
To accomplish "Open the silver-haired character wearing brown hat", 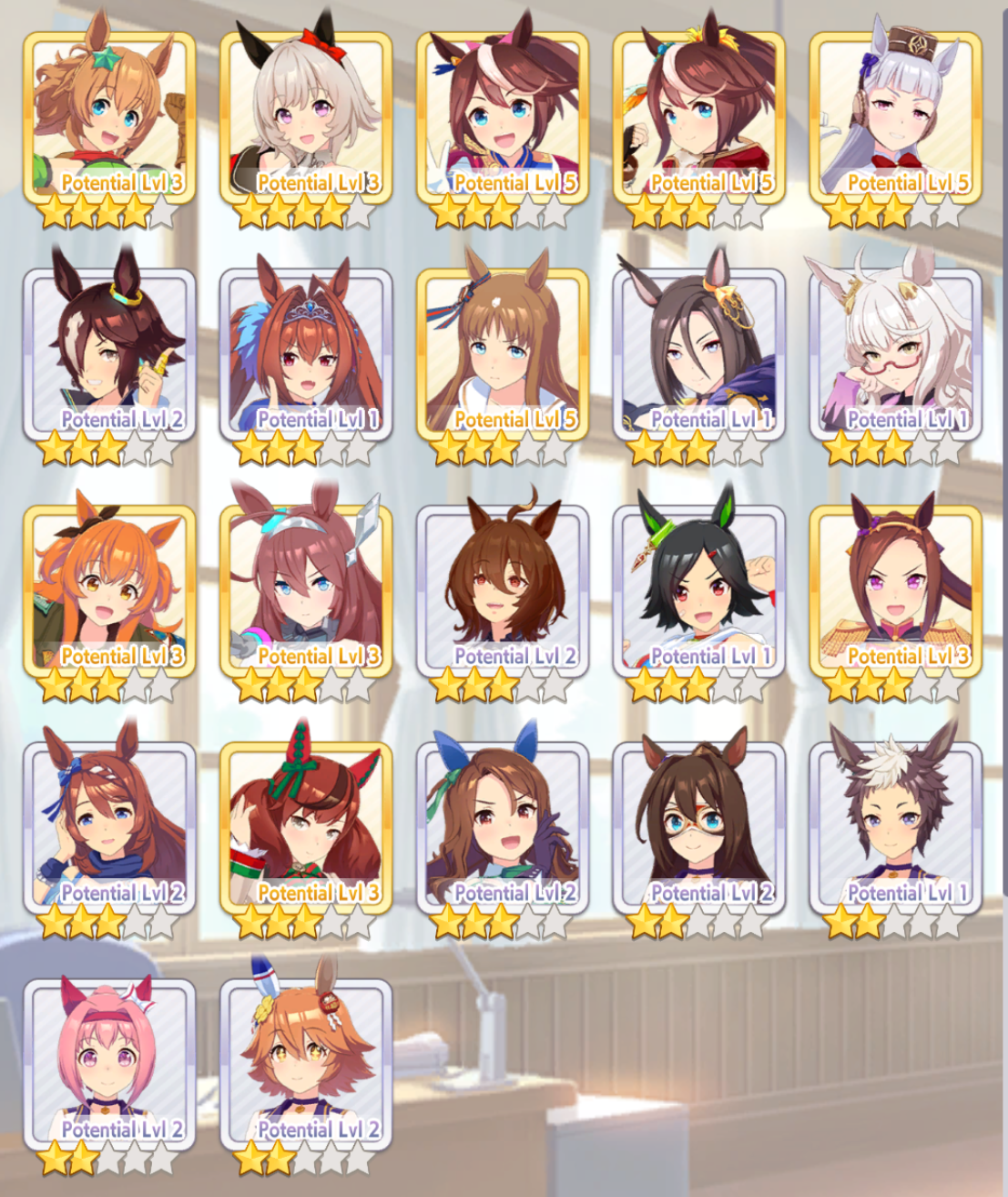I will [x=896, y=118].
